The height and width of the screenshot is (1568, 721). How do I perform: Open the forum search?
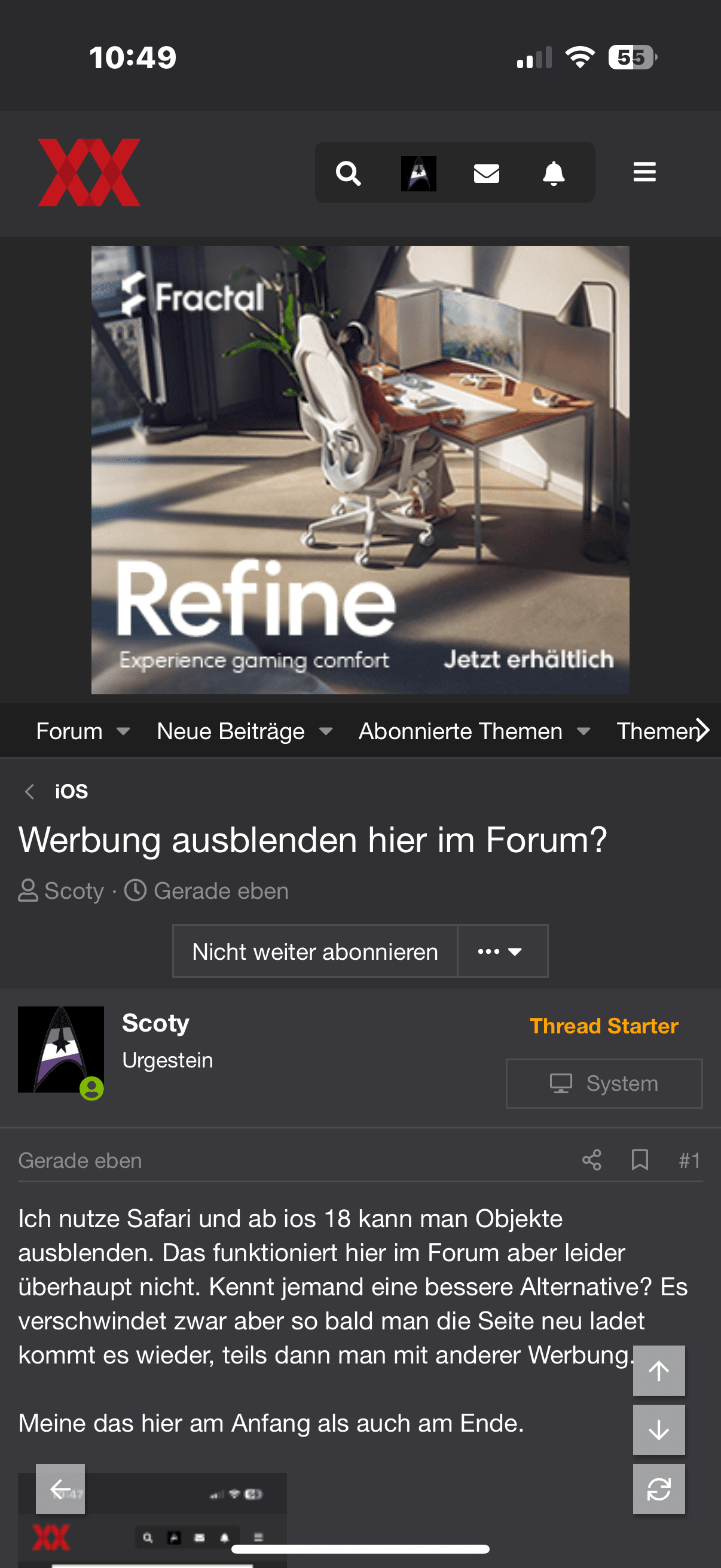(x=348, y=173)
